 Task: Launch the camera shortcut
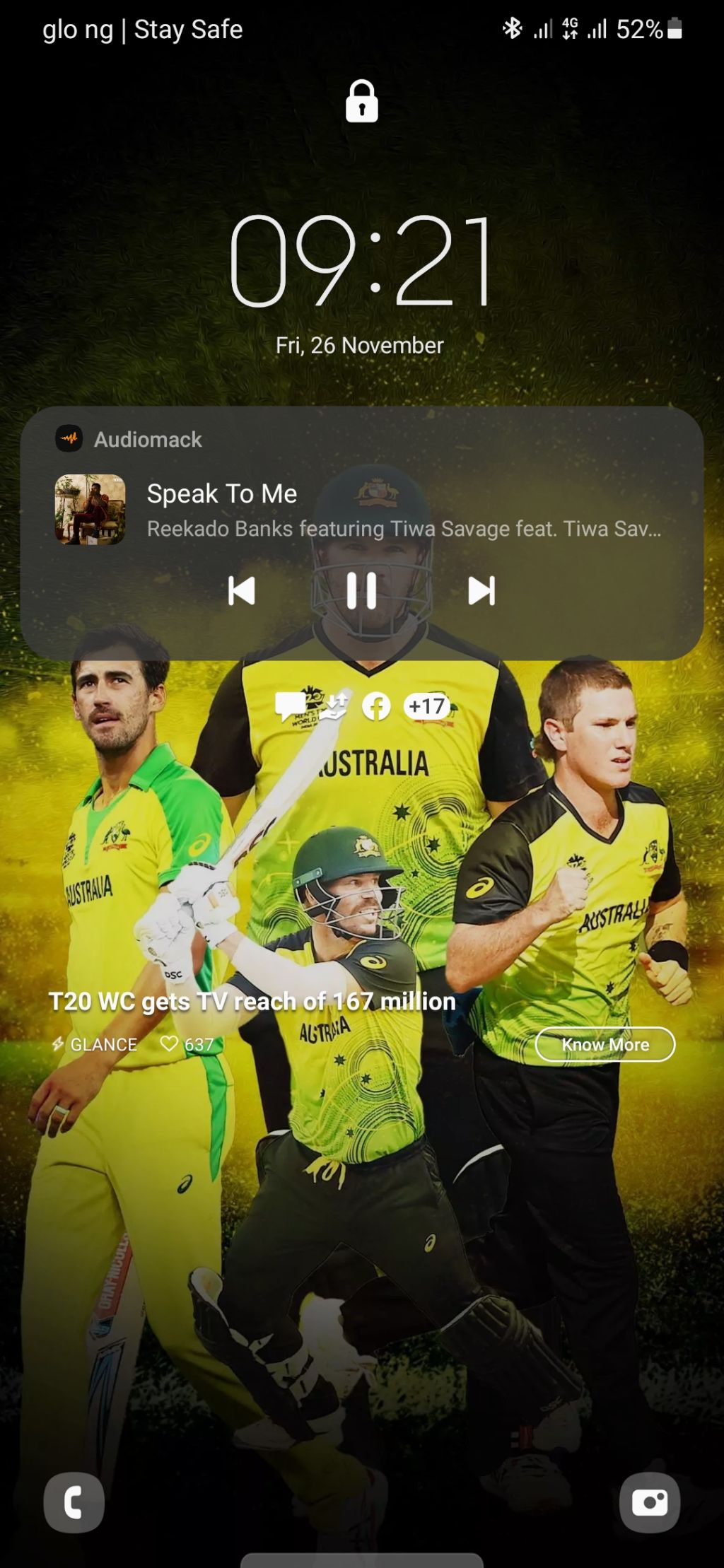[649, 1502]
